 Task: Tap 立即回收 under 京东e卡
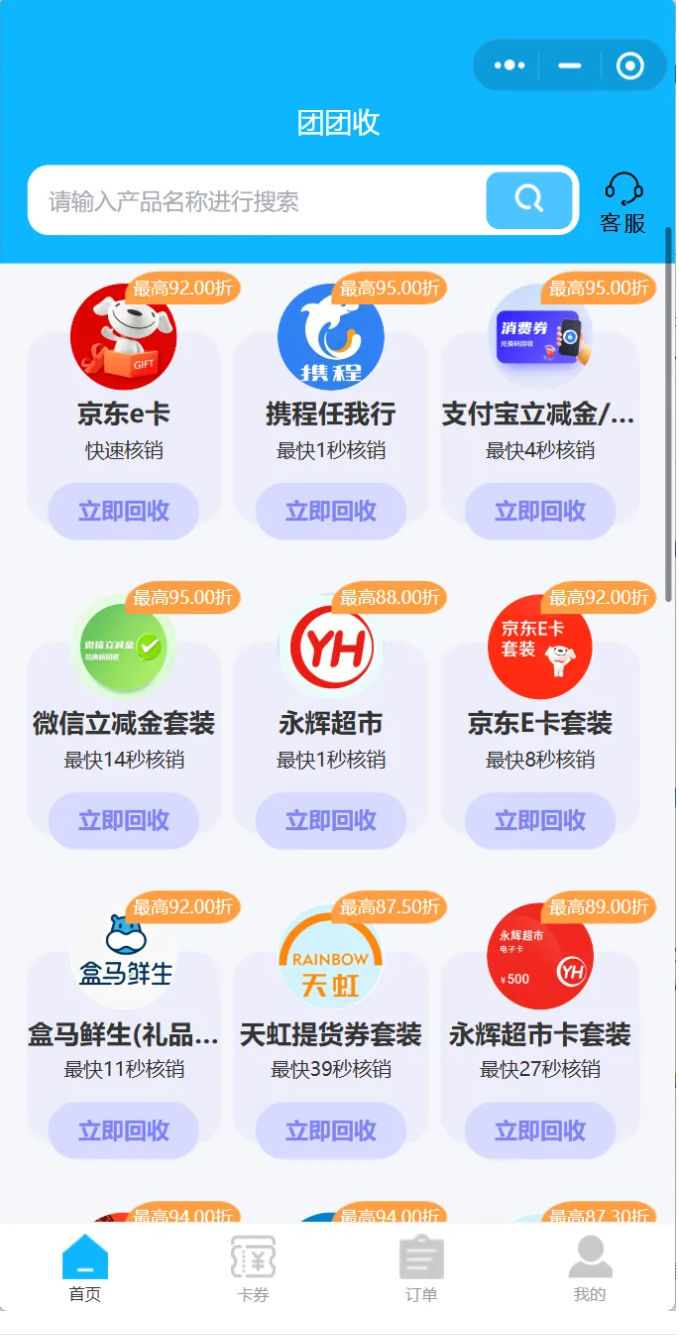click(x=124, y=511)
